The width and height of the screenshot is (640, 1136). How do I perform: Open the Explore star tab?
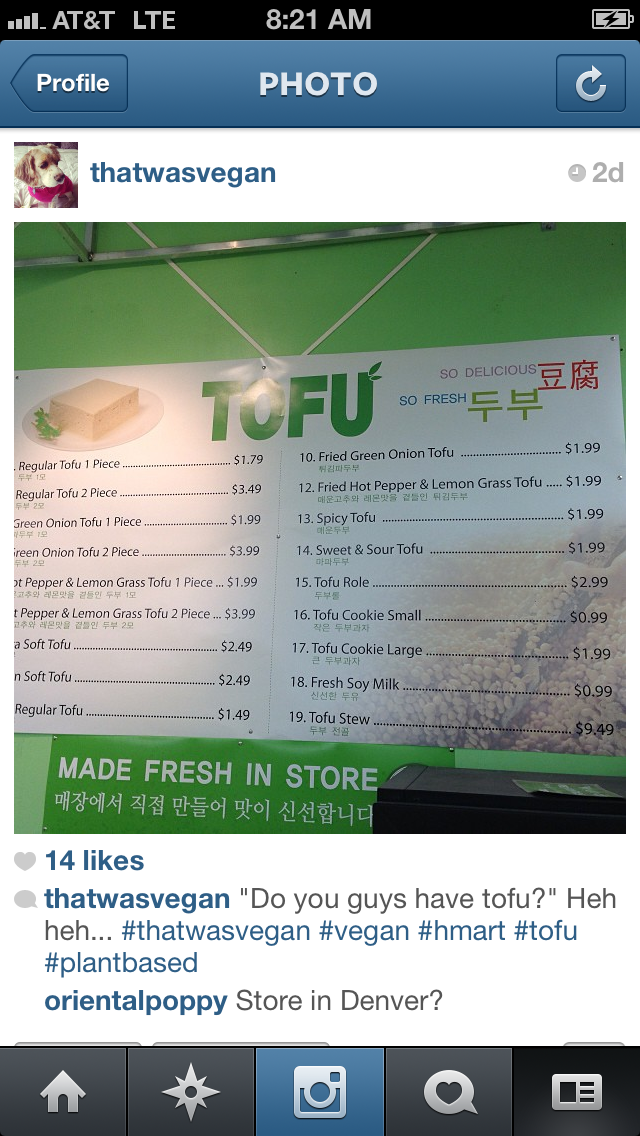click(x=191, y=1092)
